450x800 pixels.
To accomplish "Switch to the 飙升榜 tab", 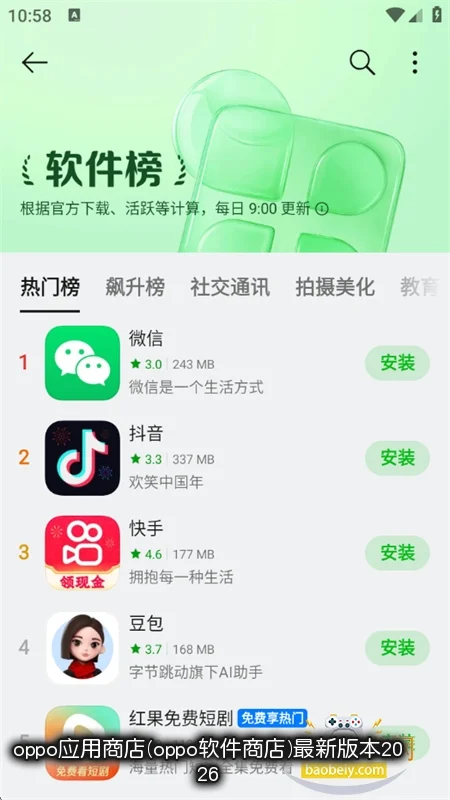I will coord(135,287).
